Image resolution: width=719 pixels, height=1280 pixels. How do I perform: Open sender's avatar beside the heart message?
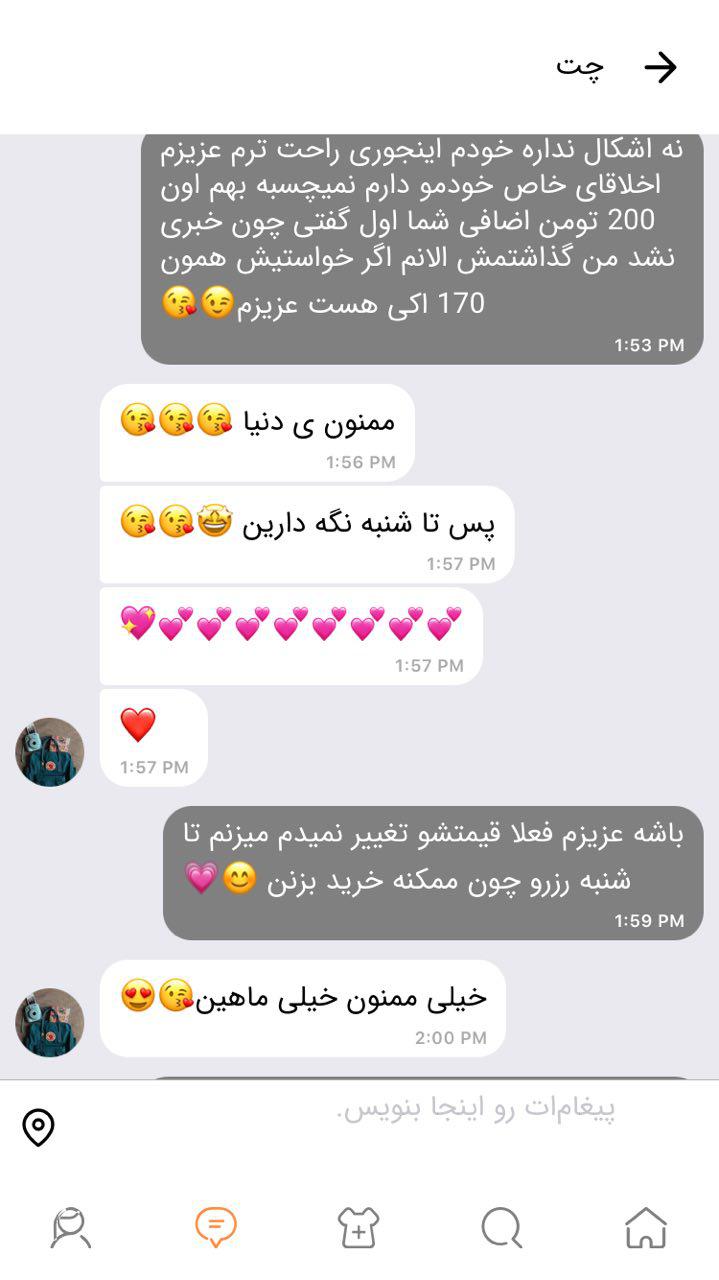[50, 752]
